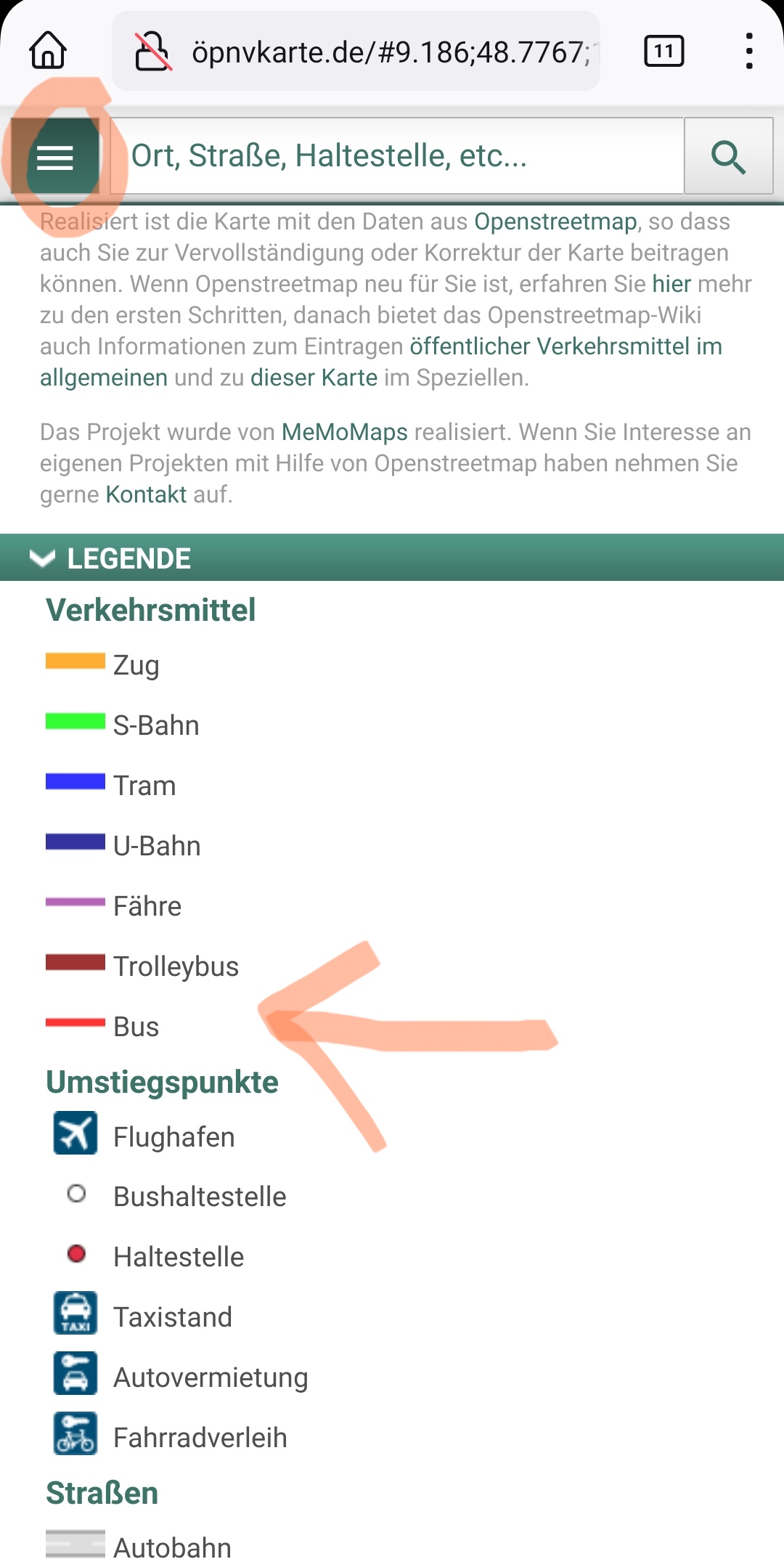Toggle the hamburger menu button

[x=55, y=156]
